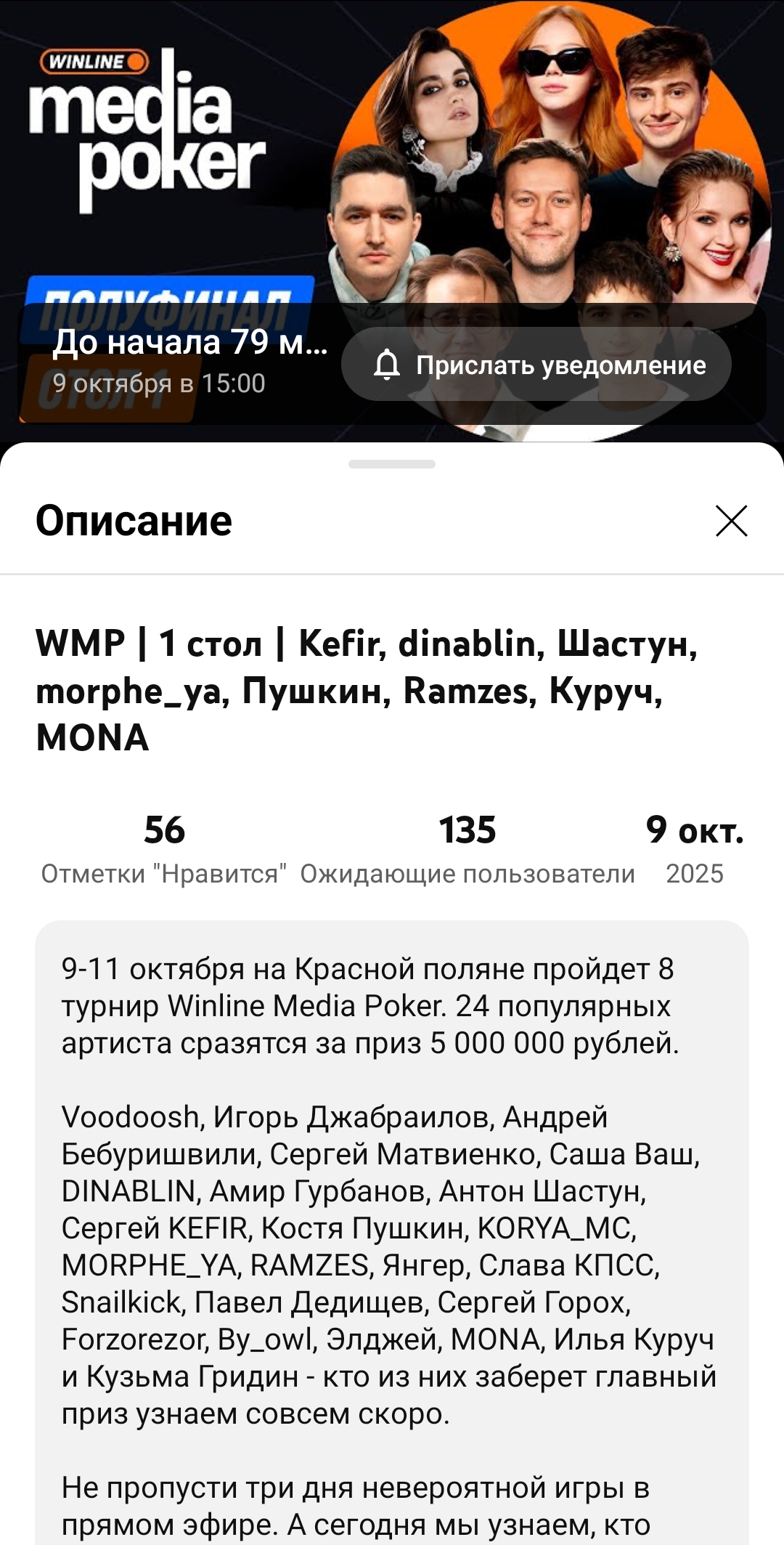The height and width of the screenshot is (1545, 784).
Task: Tap the Прислать уведомление button
Action: point(536,365)
